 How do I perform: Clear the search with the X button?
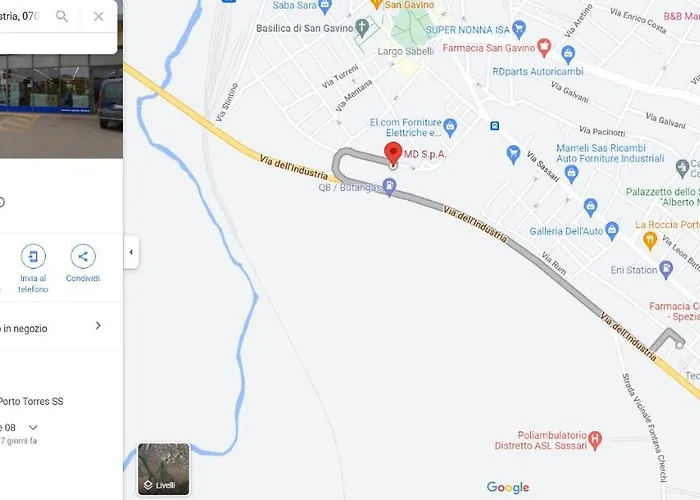click(x=98, y=16)
